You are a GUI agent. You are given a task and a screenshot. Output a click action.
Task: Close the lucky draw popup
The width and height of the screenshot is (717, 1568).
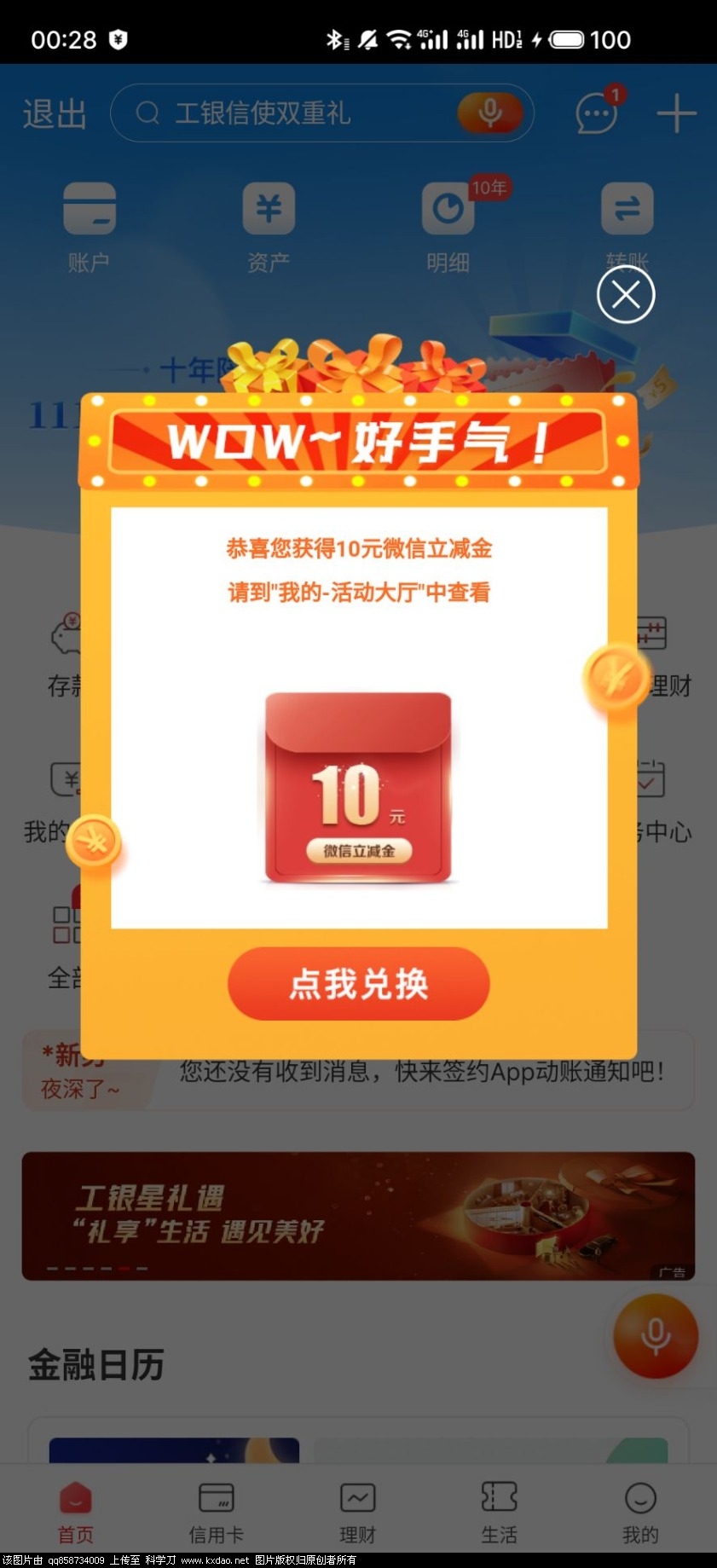coord(626,295)
